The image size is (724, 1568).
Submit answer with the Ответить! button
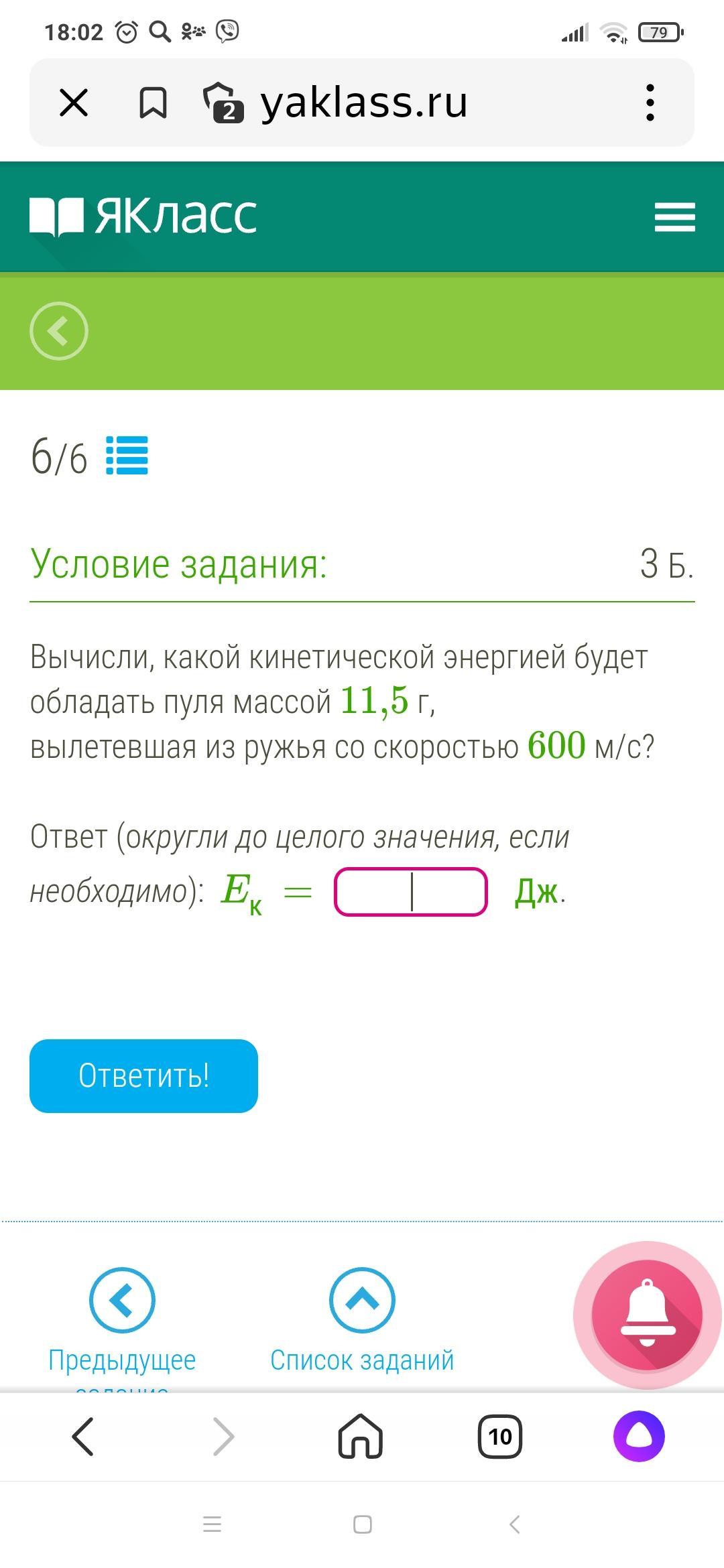coord(143,1075)
